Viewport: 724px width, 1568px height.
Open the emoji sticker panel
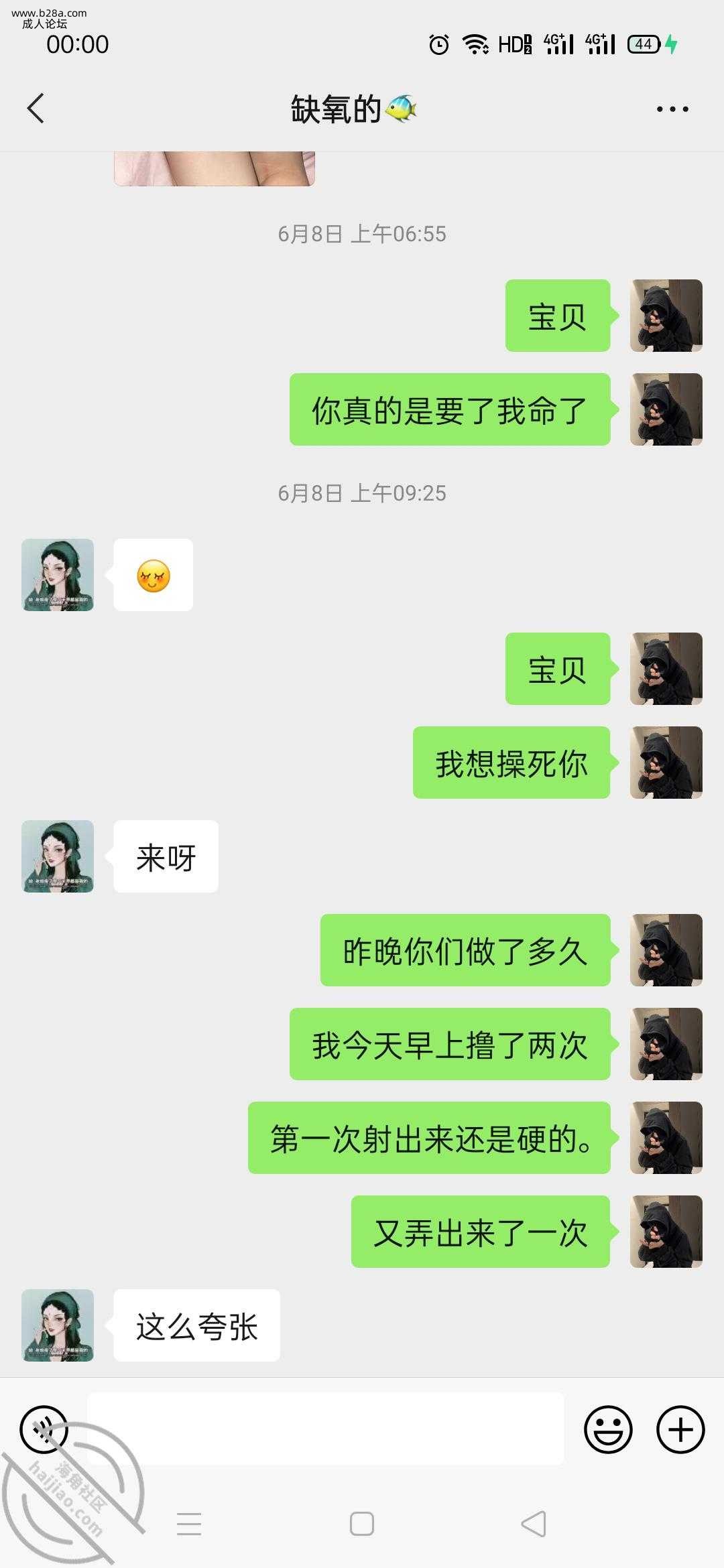608,1429
